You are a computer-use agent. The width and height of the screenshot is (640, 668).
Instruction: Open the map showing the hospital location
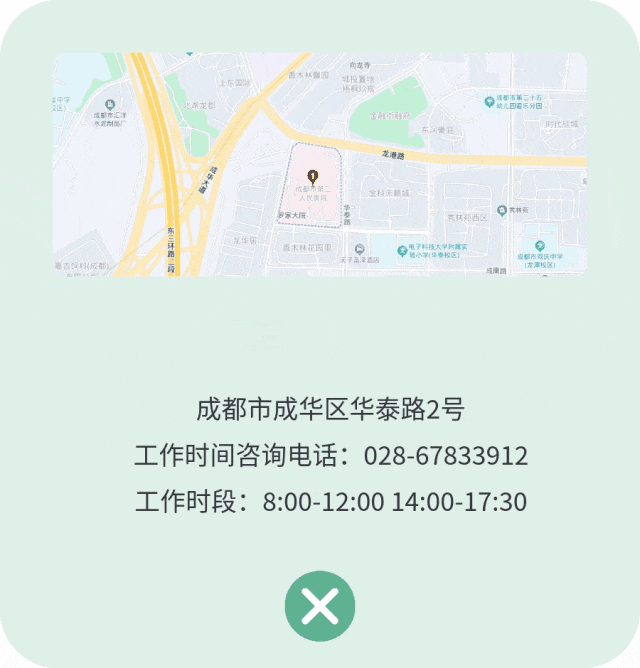tap(320, 165)
